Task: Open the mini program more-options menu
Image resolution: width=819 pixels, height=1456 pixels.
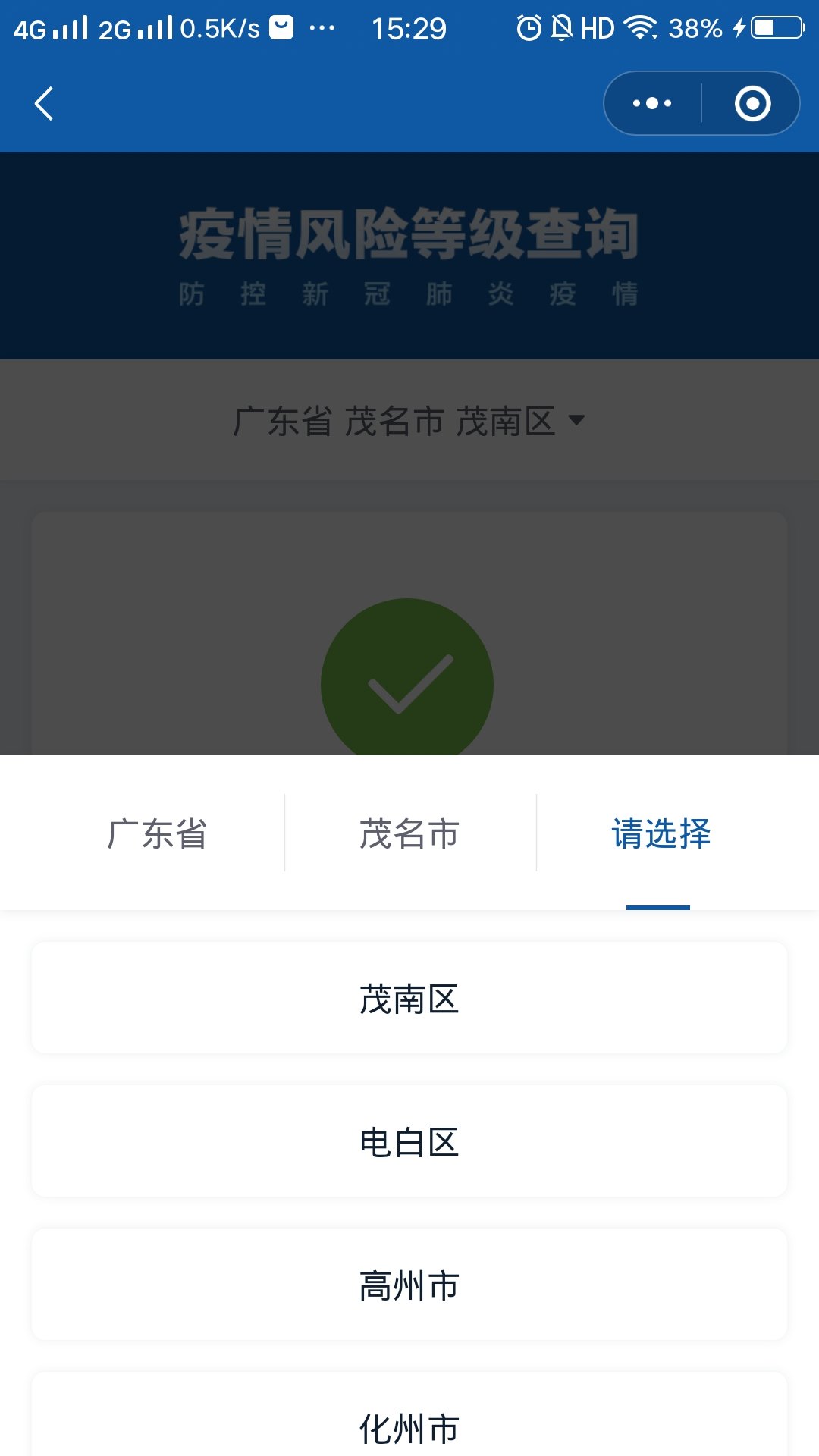Action: 652,104
